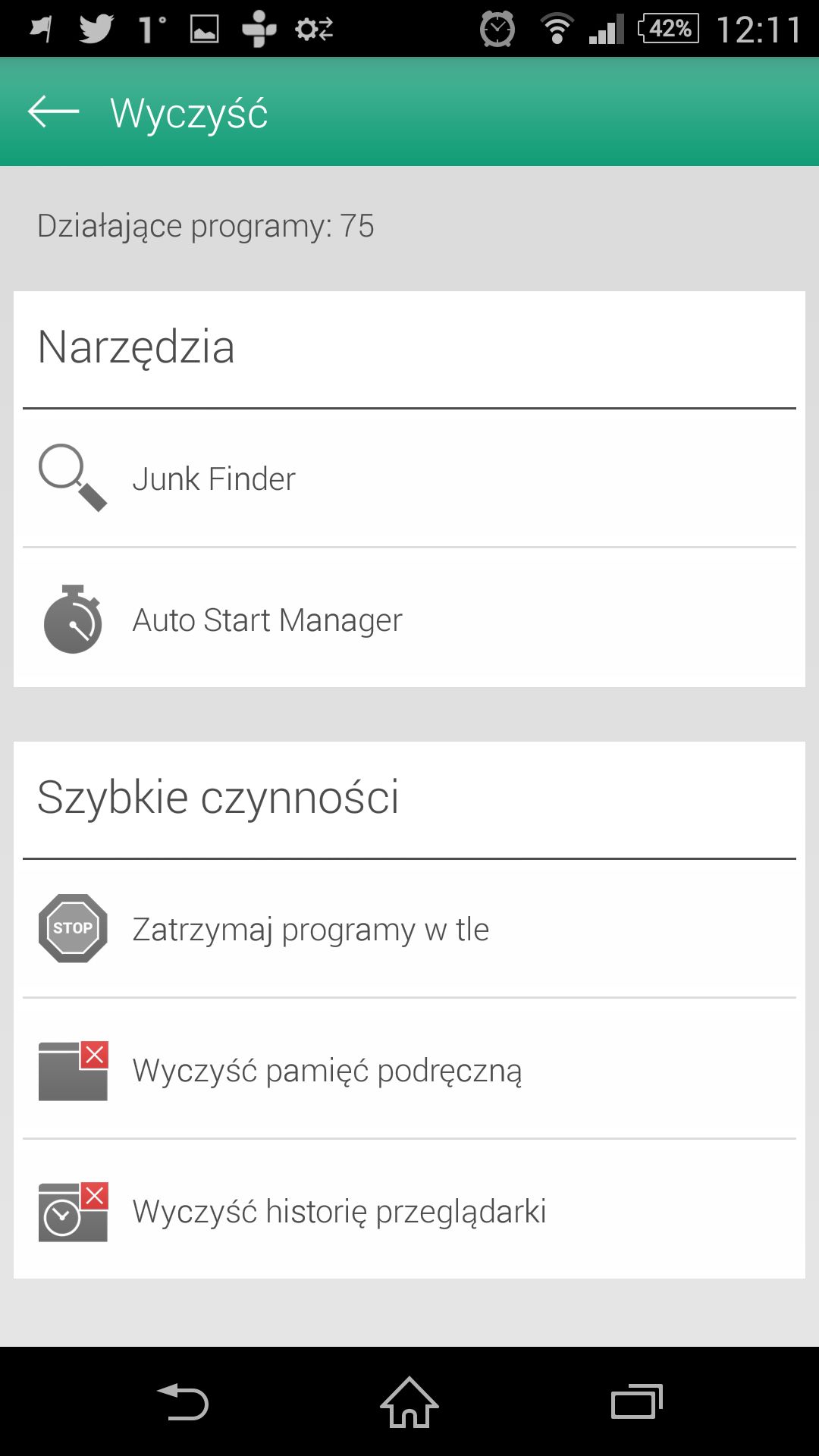
Task: Tap the system home button
Action: coord(409,1402)
